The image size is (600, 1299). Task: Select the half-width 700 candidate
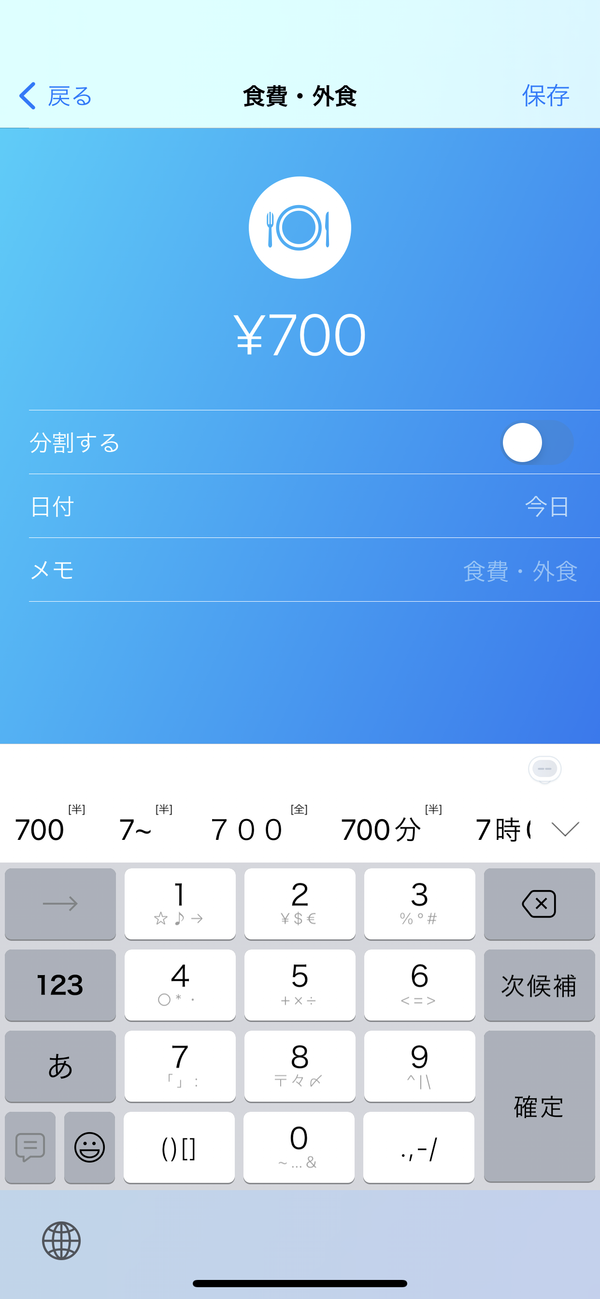40,829
